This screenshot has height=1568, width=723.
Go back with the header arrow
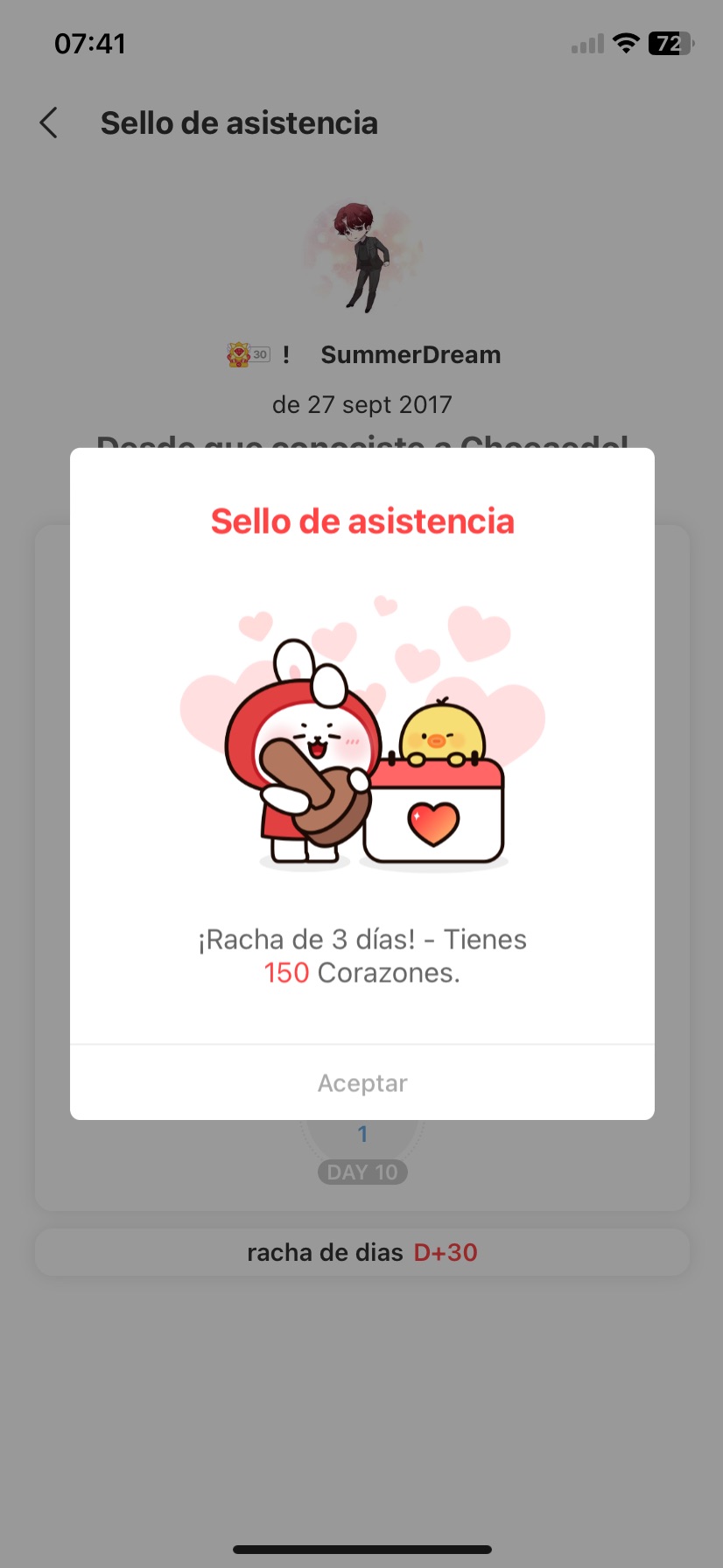pyautogui.click(x=49, y=123)
